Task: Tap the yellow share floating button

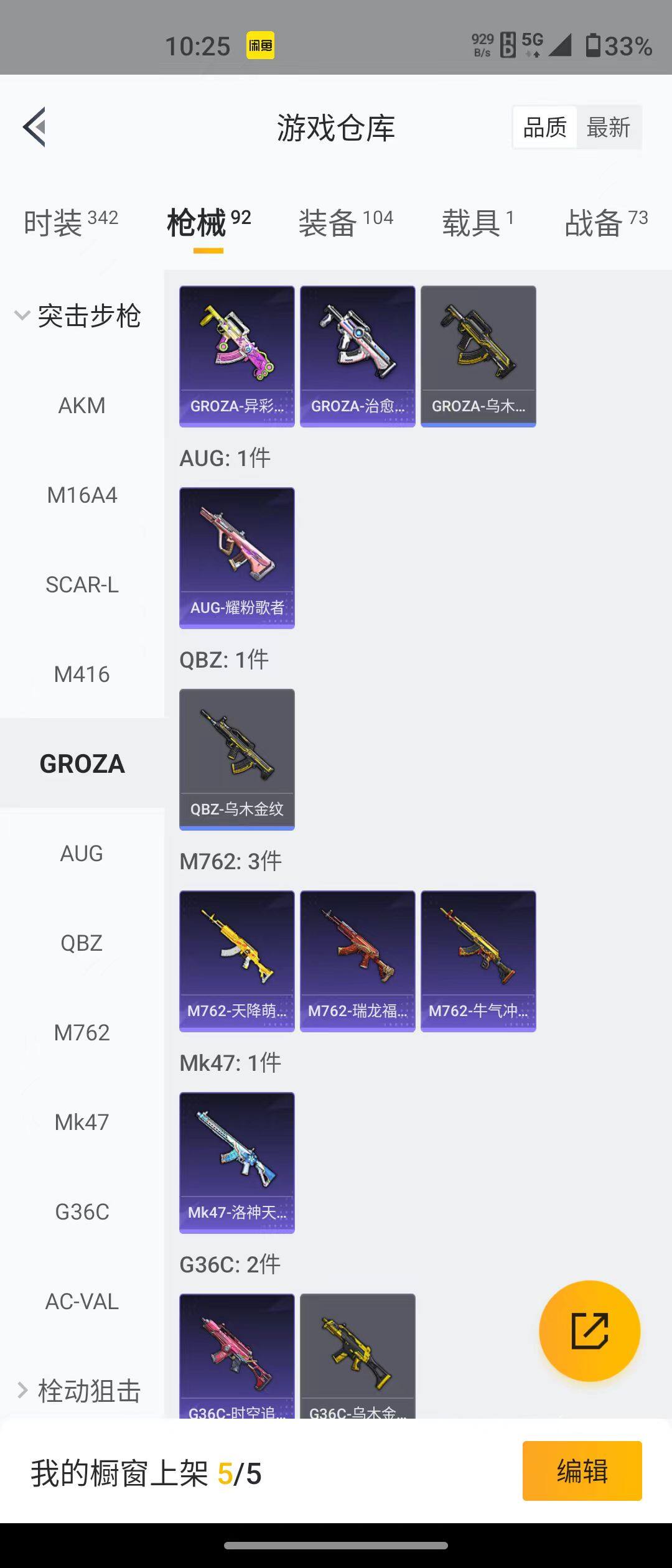Action: tap(589, 1331)
